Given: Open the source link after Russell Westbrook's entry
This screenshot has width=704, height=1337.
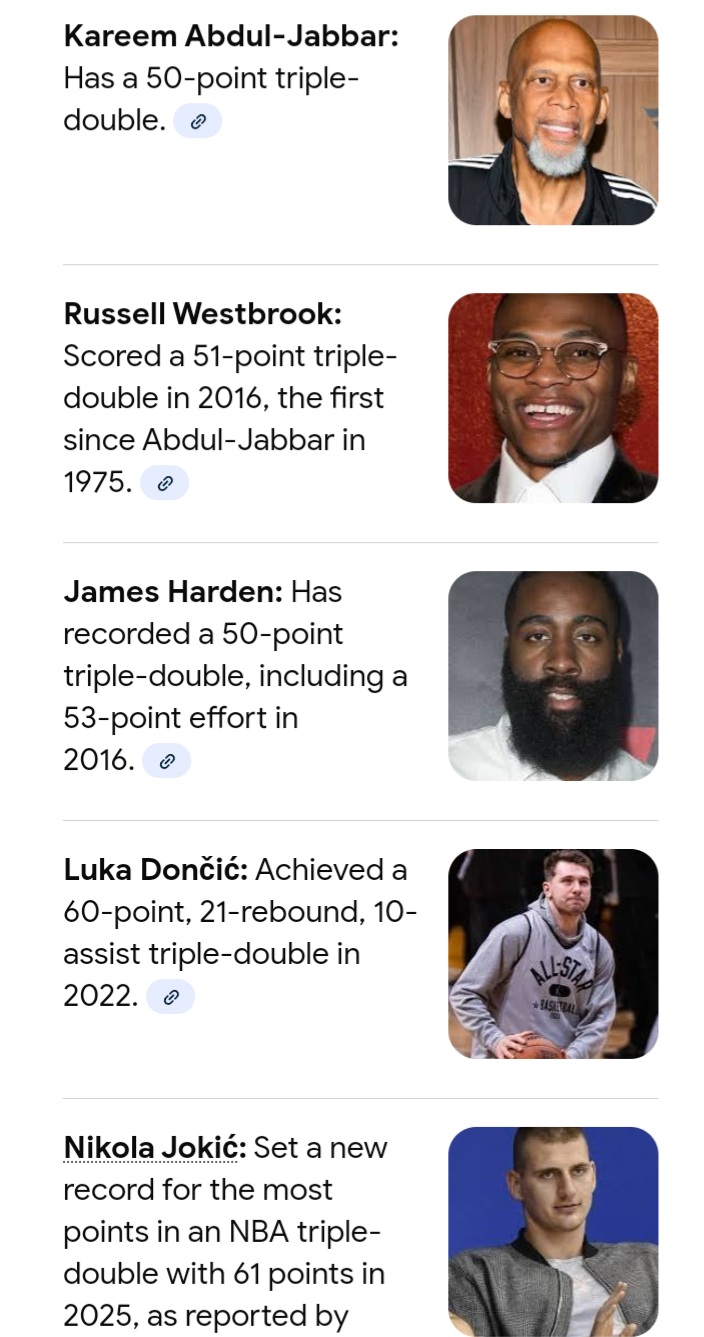Looking at the screenshot, I should click(x=165, y=484).
